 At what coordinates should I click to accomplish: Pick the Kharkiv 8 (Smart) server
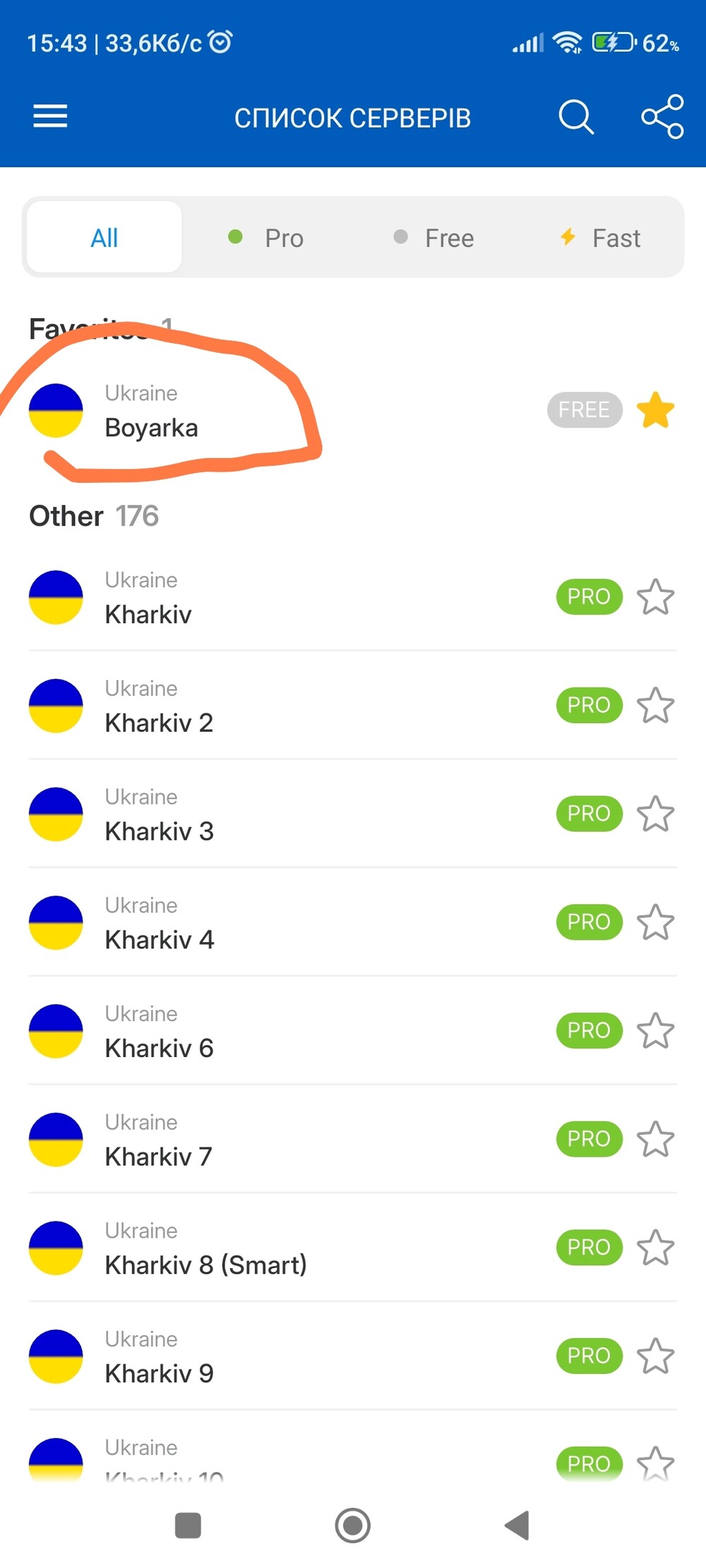click(x=212, y=1248)
